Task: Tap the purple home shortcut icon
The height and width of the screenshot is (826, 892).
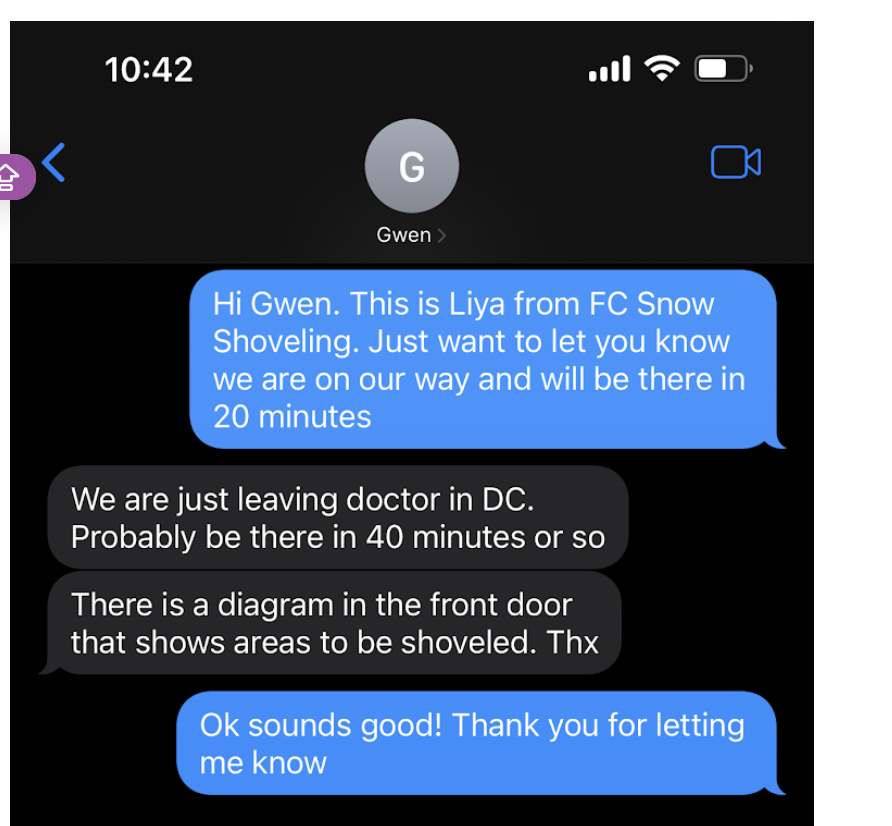Action: (12, 178)
